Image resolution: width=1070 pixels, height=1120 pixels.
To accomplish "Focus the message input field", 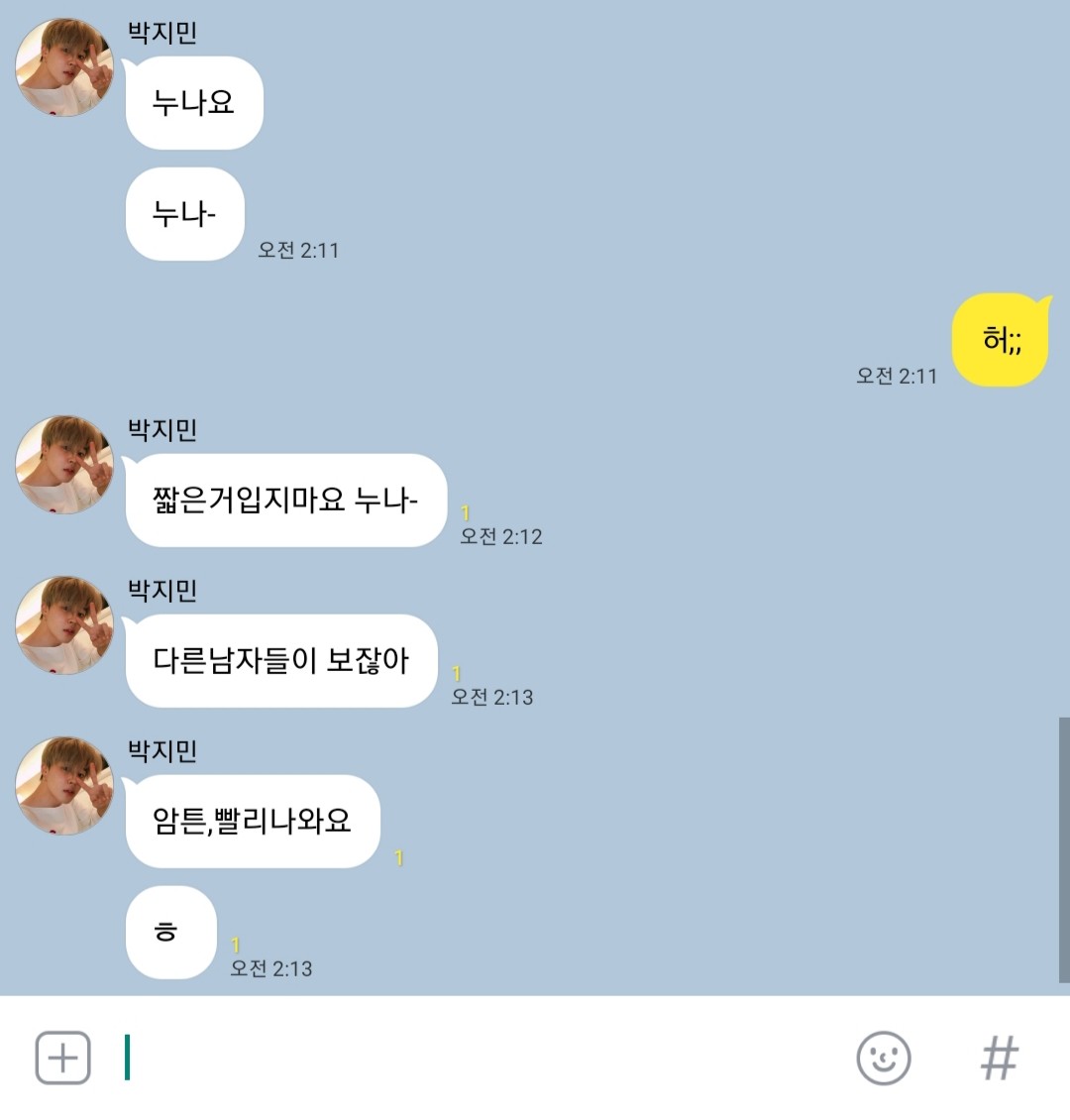I will point(476,1058).
